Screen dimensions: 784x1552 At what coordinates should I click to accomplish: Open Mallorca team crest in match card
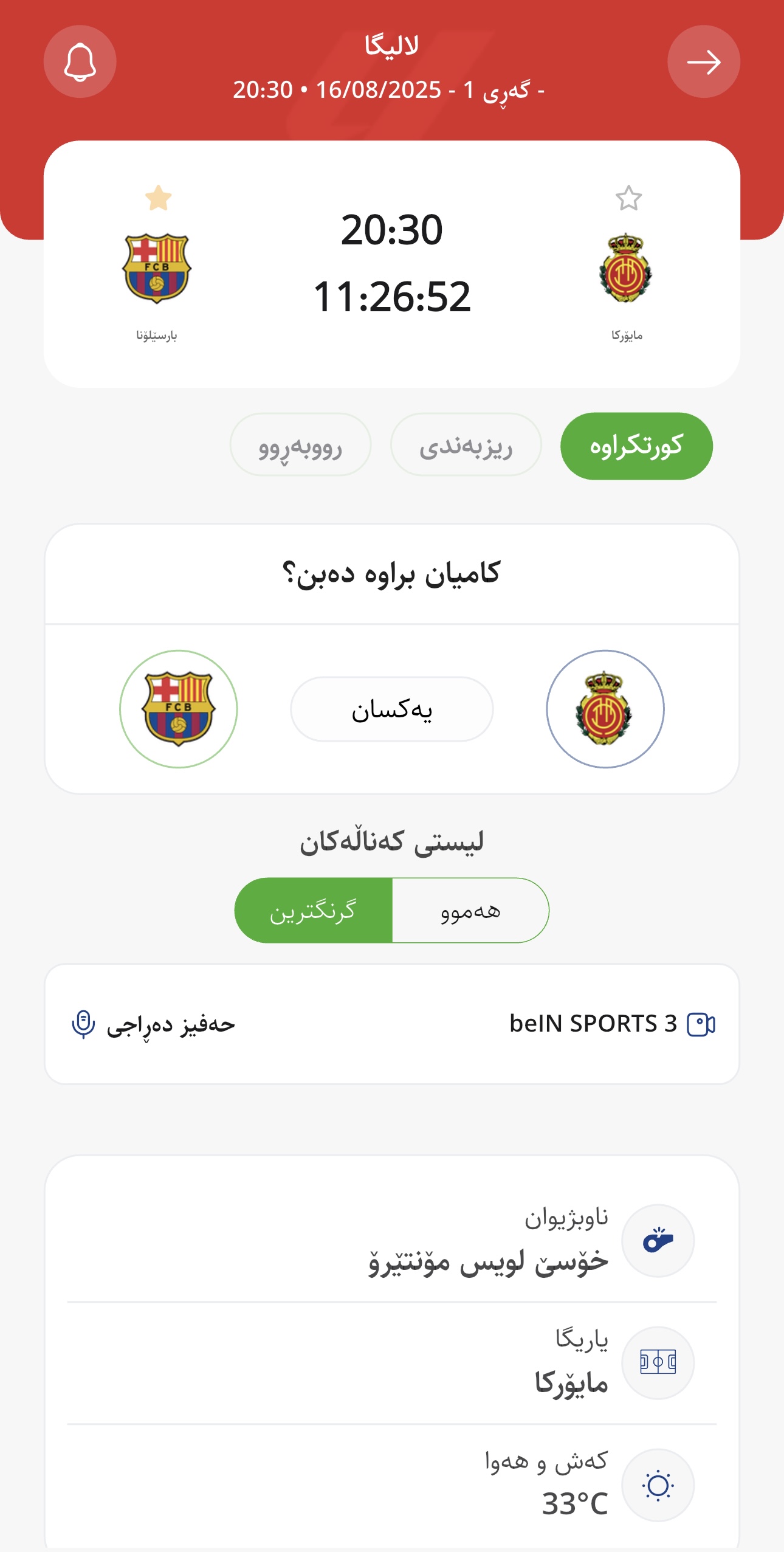point(625,268)
